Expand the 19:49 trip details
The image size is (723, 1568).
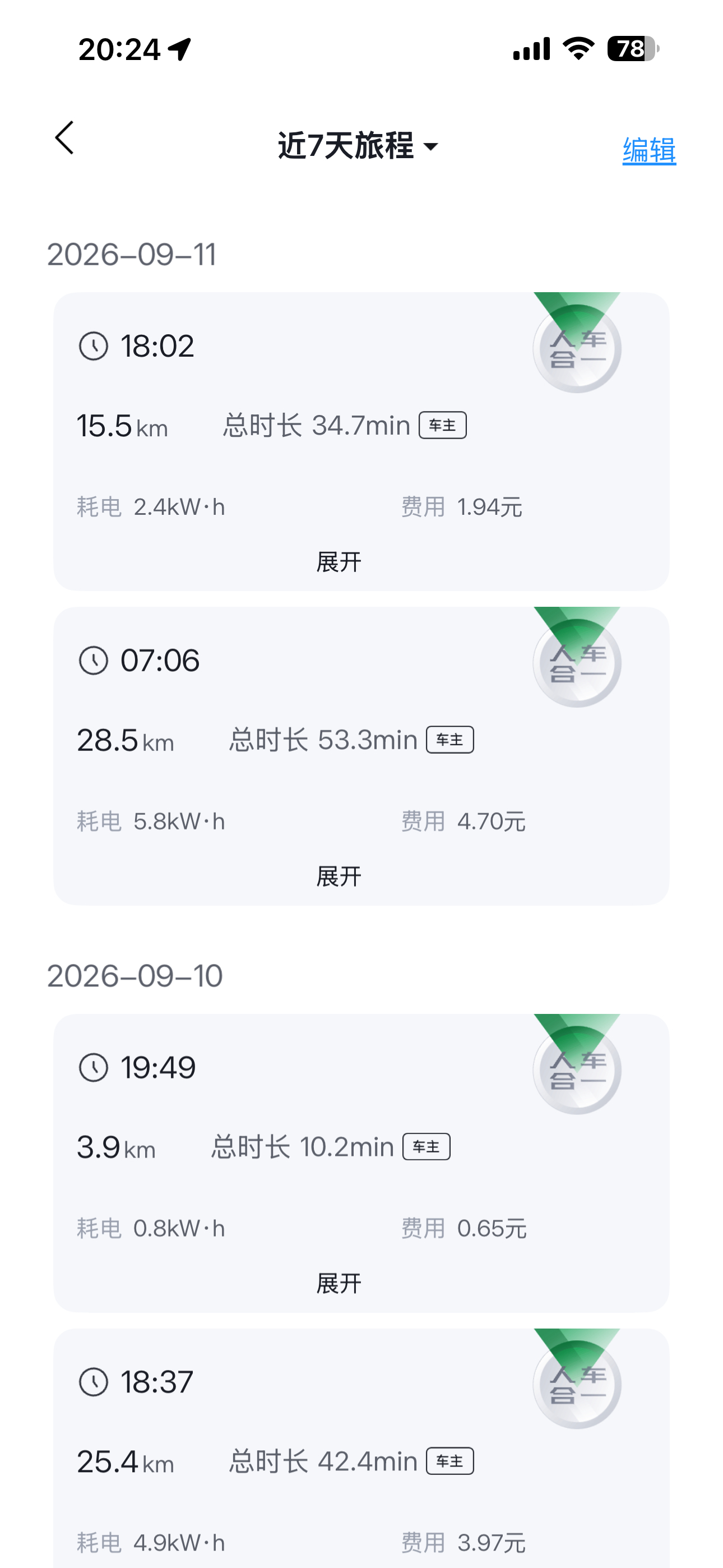click(x=339, y=1283)
